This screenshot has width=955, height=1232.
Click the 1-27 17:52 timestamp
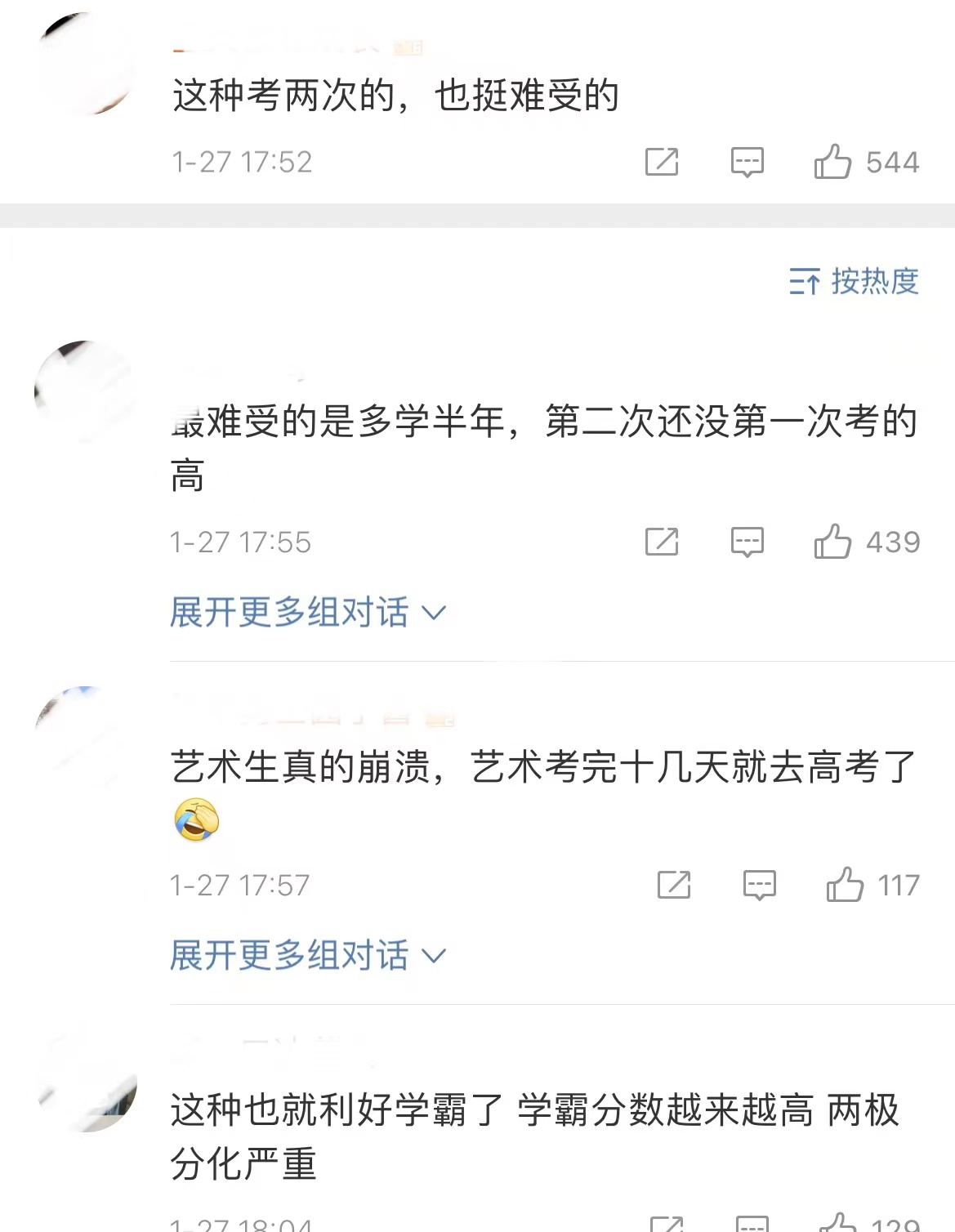click(241, 162)
